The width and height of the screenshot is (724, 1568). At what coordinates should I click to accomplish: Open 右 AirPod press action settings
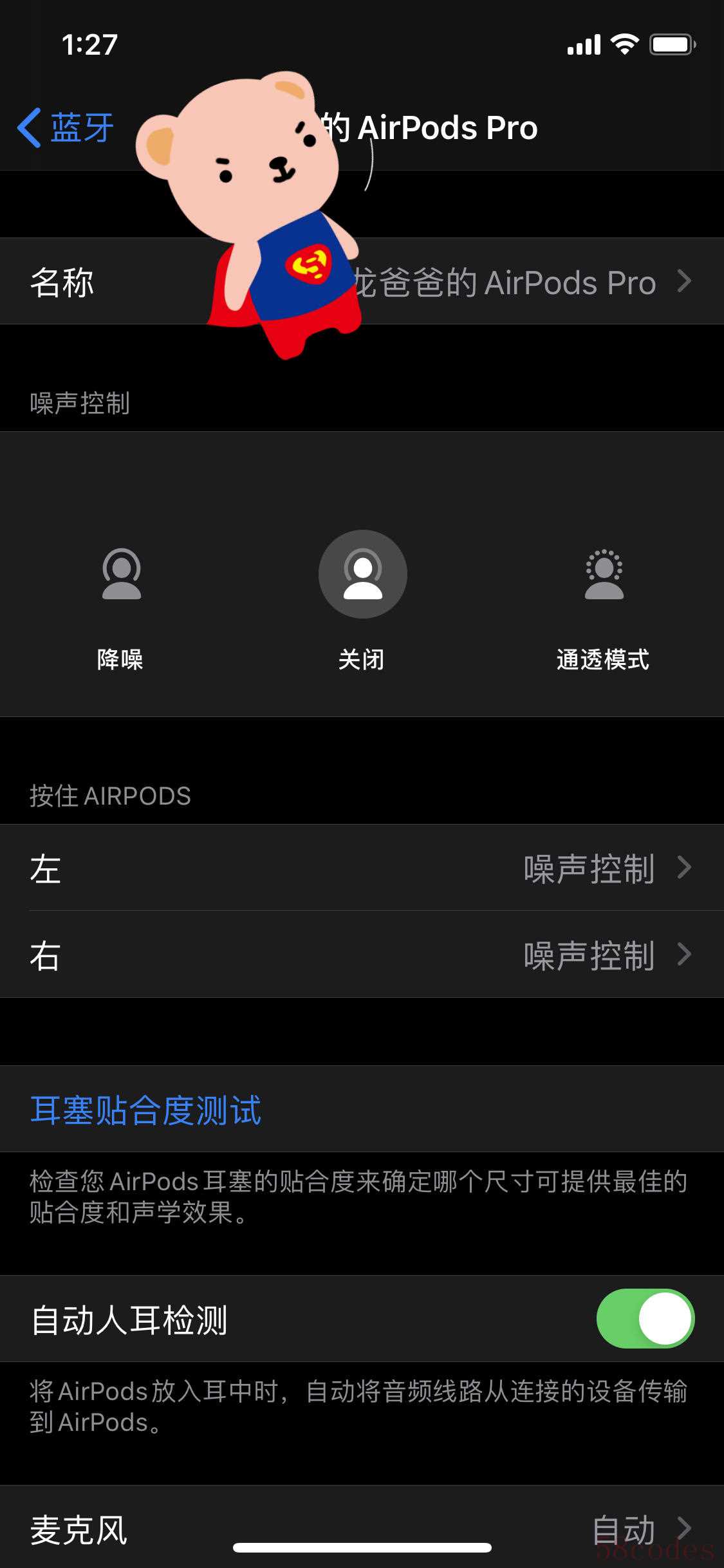[362, 955]
